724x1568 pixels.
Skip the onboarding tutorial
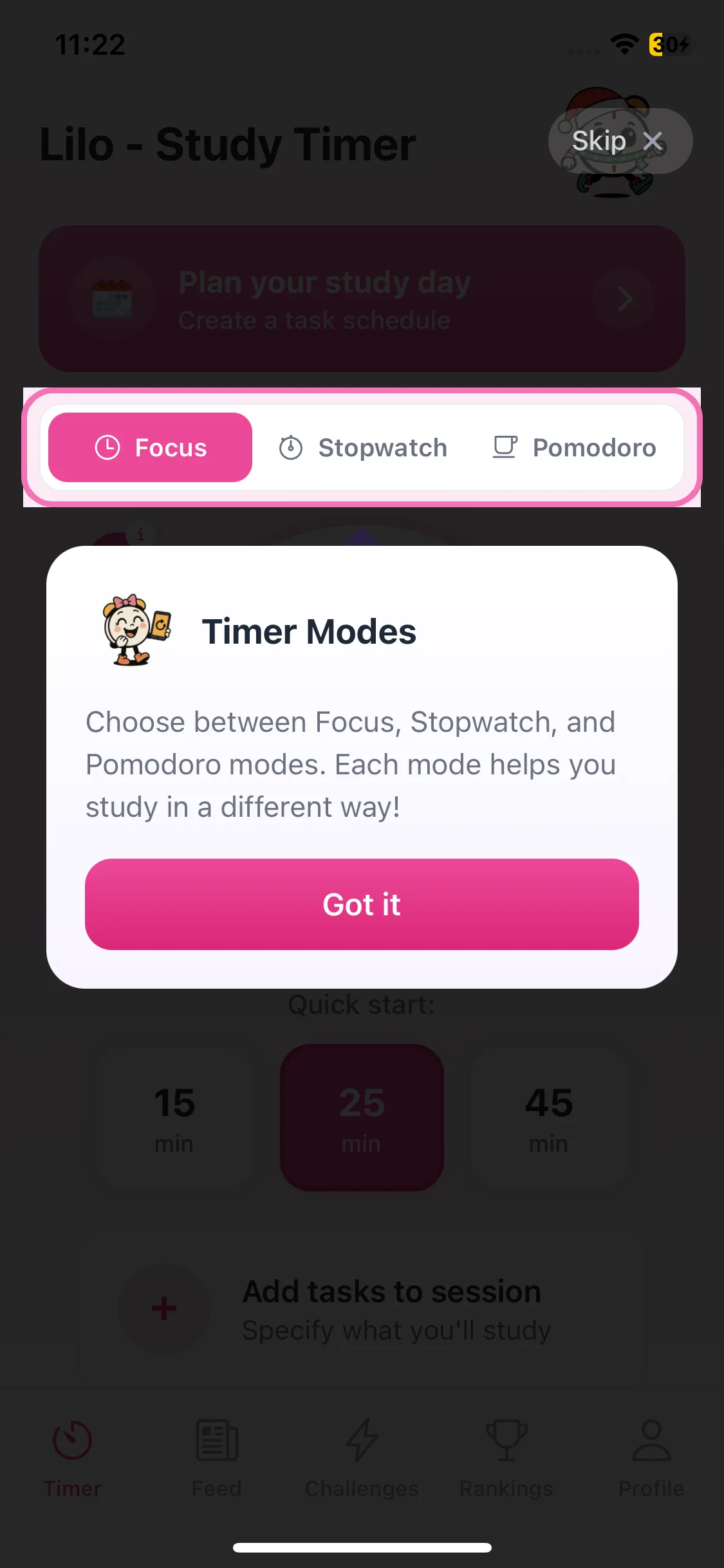[x=618, y=141]
